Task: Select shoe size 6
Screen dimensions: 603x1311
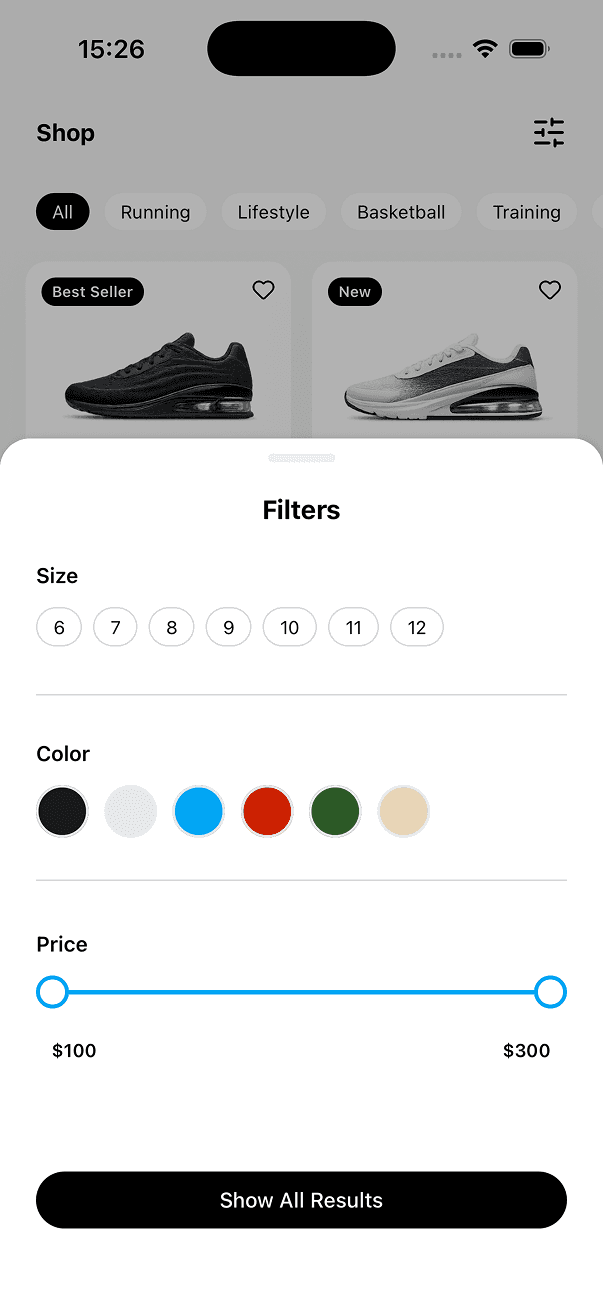Action: pyautogui.click(x=59, y=628)
